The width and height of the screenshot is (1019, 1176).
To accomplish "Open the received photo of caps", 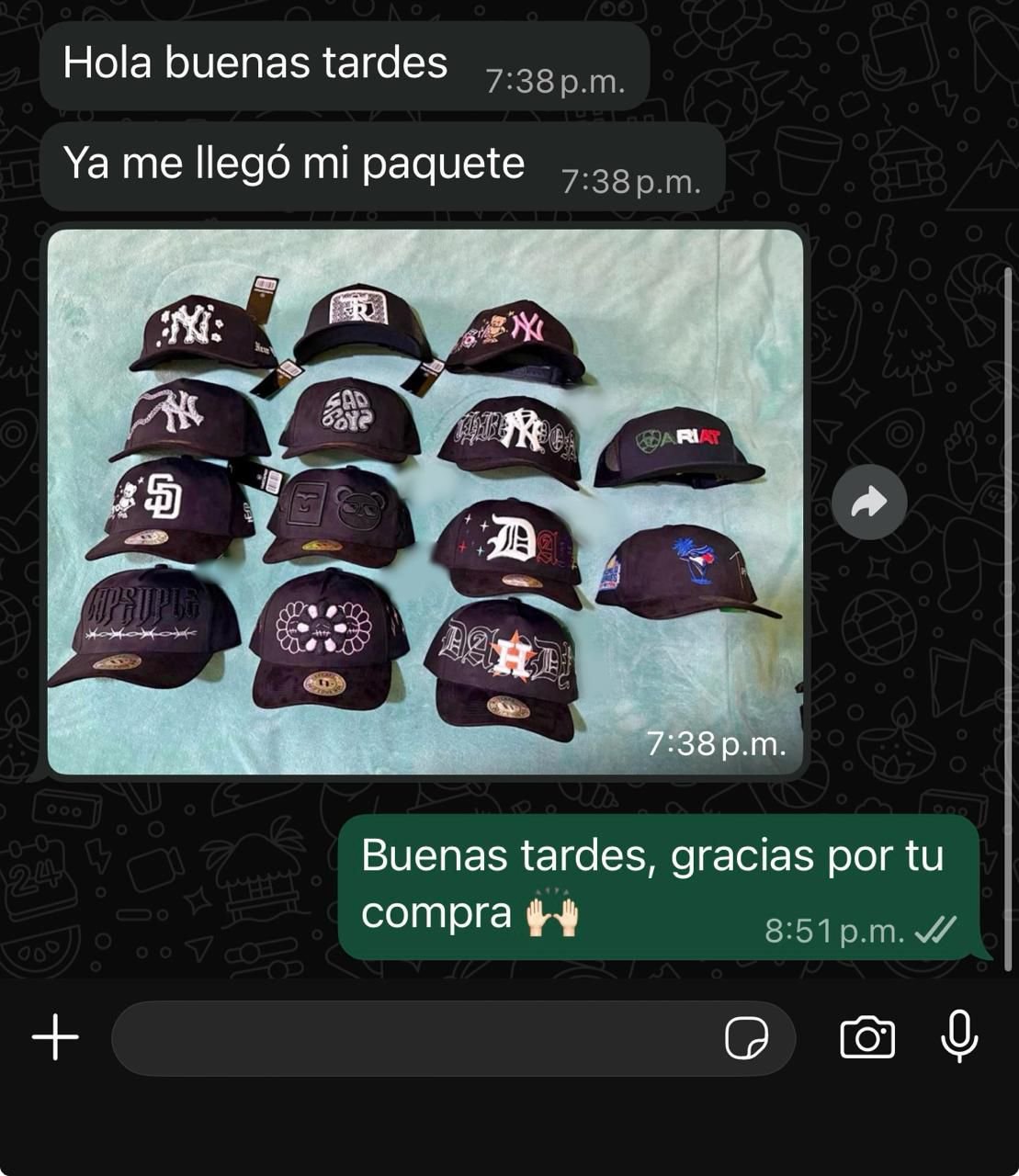I will [x=425, y=501].
